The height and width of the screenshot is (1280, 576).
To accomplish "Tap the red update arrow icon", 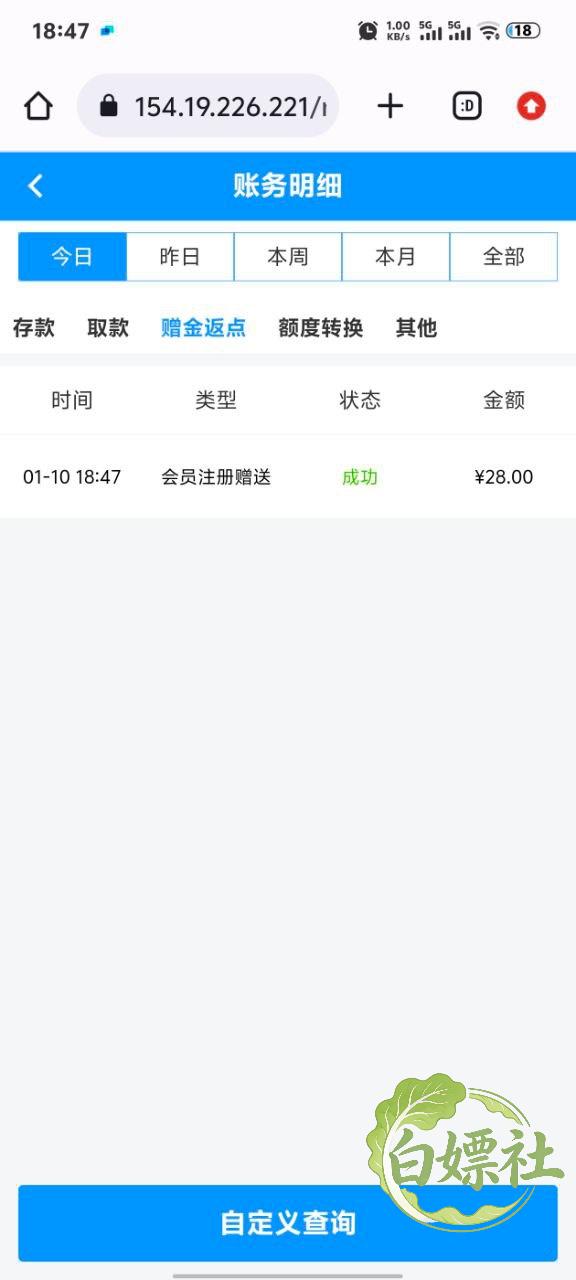I will click(531, 106).
